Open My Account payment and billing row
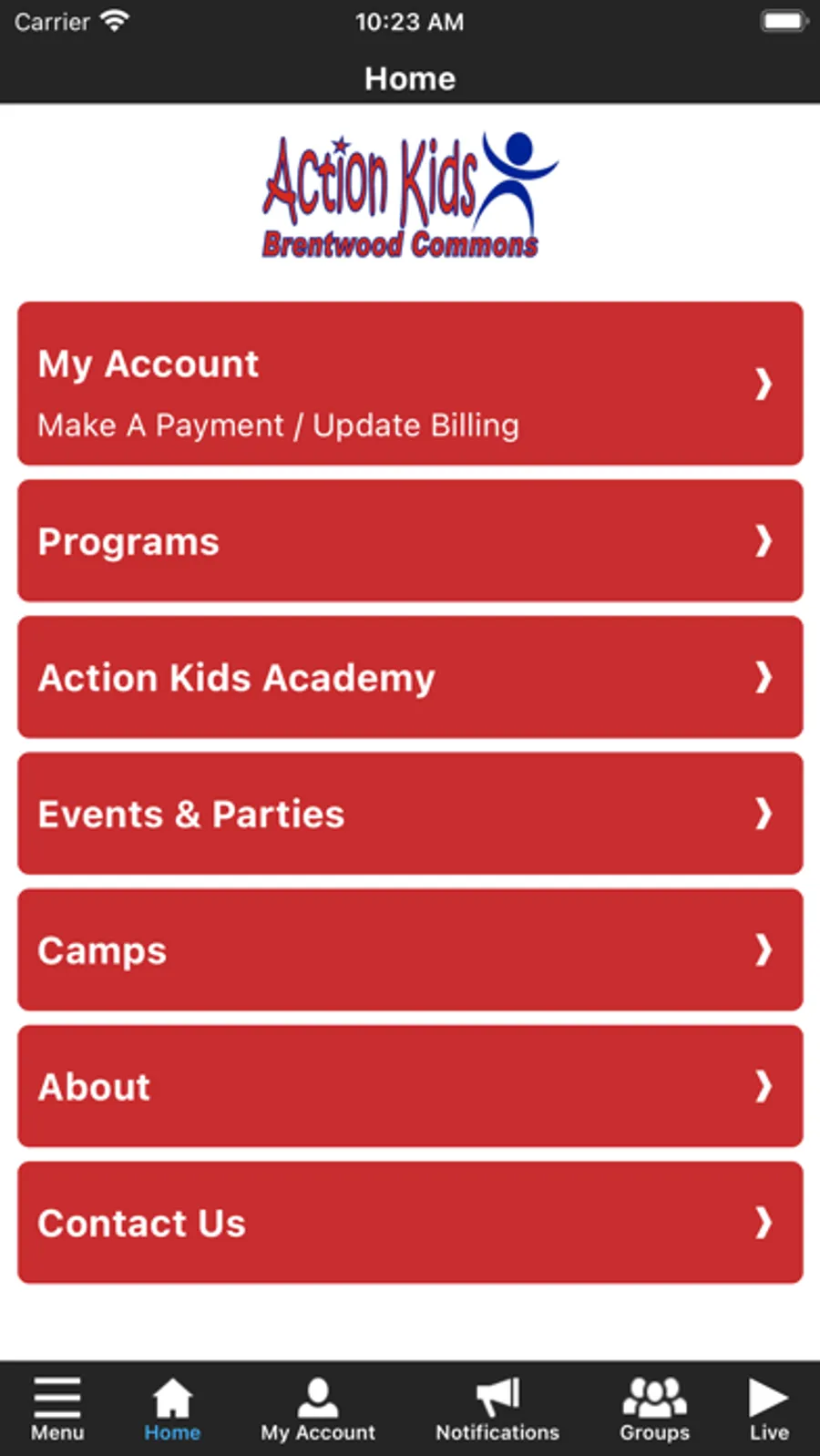This screenshot has width=820, height=1456. (x=410, y=384)
